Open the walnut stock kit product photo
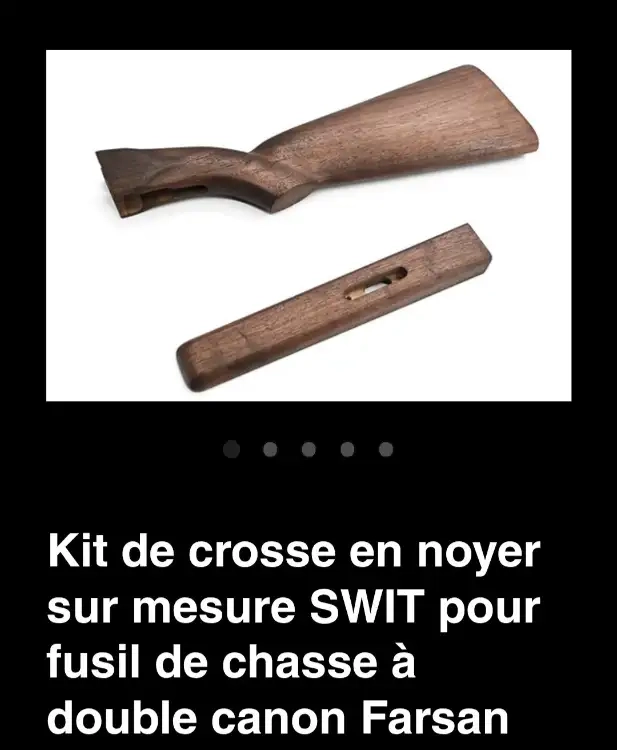 (308, 225)
